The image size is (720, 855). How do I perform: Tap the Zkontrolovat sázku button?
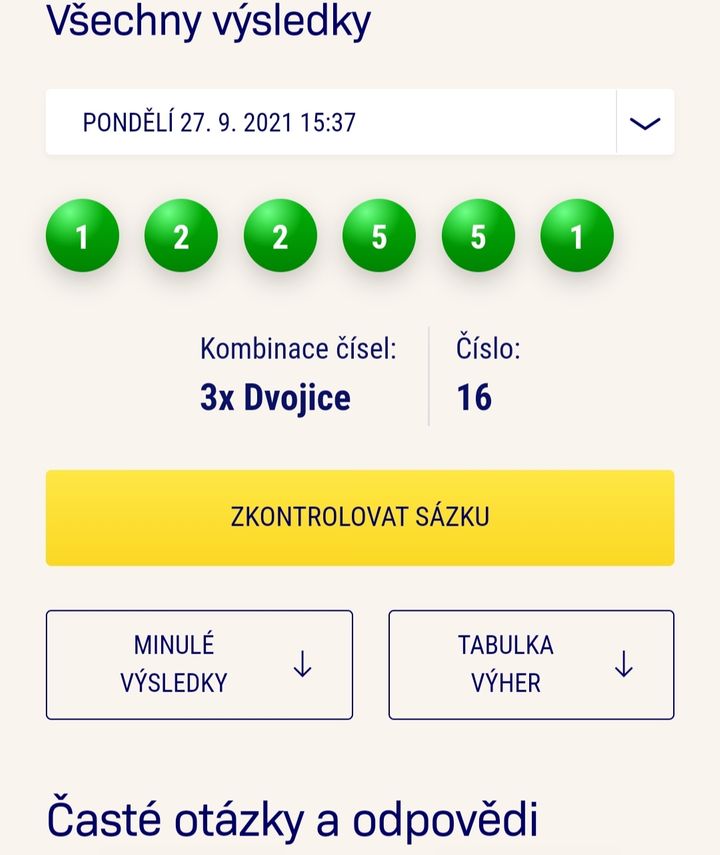(360, 517)
